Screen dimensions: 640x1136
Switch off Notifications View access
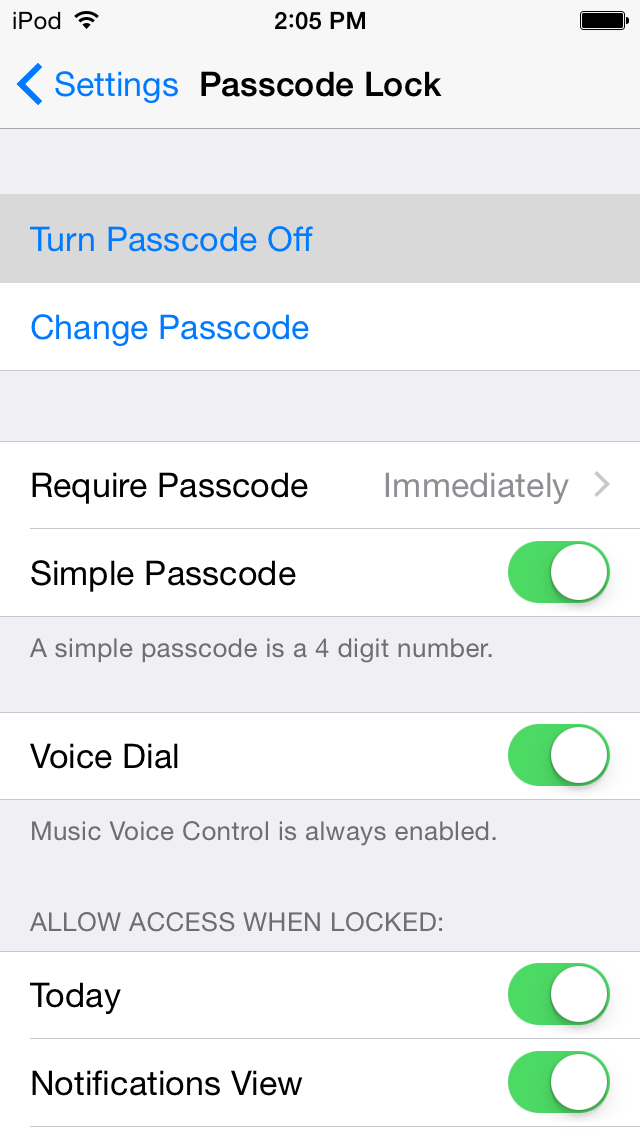[558, 1083]
